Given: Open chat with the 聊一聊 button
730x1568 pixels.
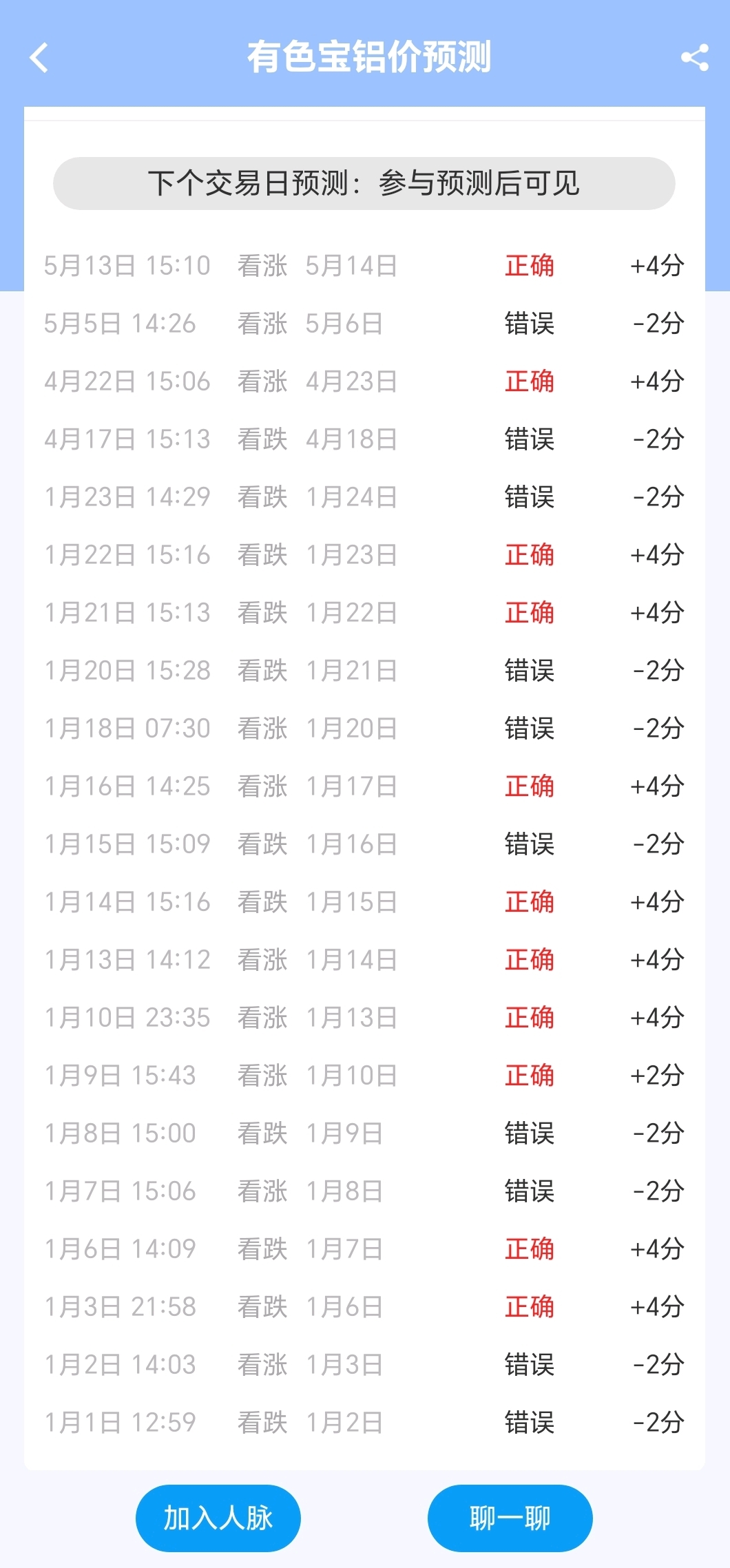Looking at the screenshot, I should [510, 1518].
